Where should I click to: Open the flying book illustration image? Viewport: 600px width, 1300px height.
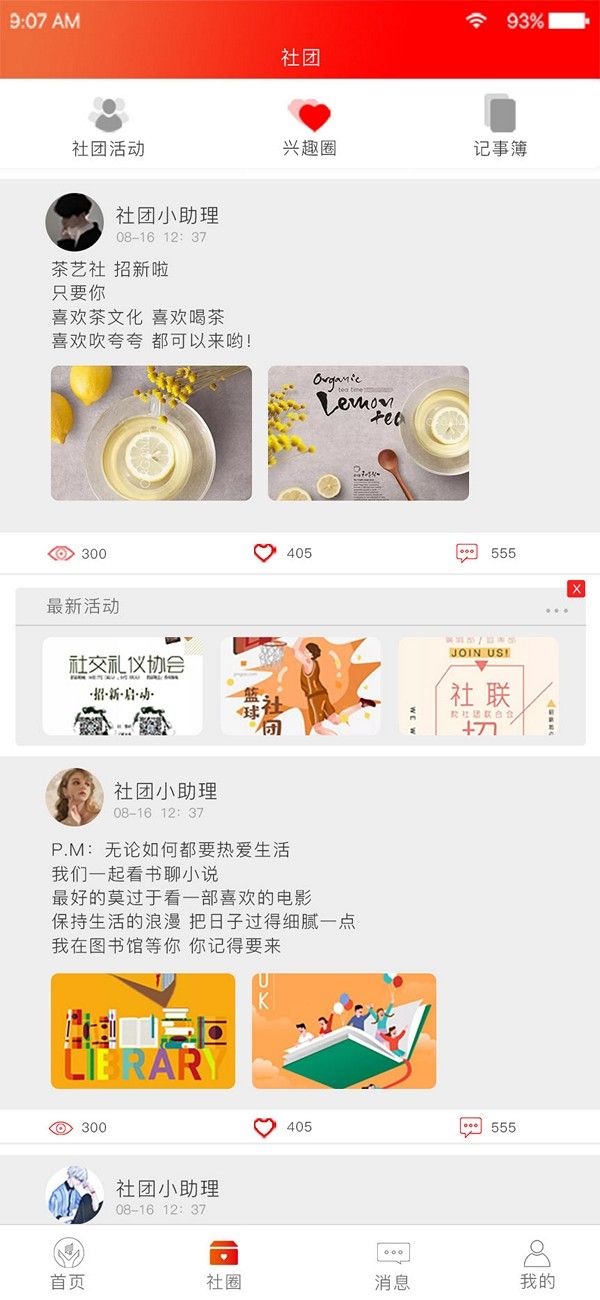(344, 1031)
